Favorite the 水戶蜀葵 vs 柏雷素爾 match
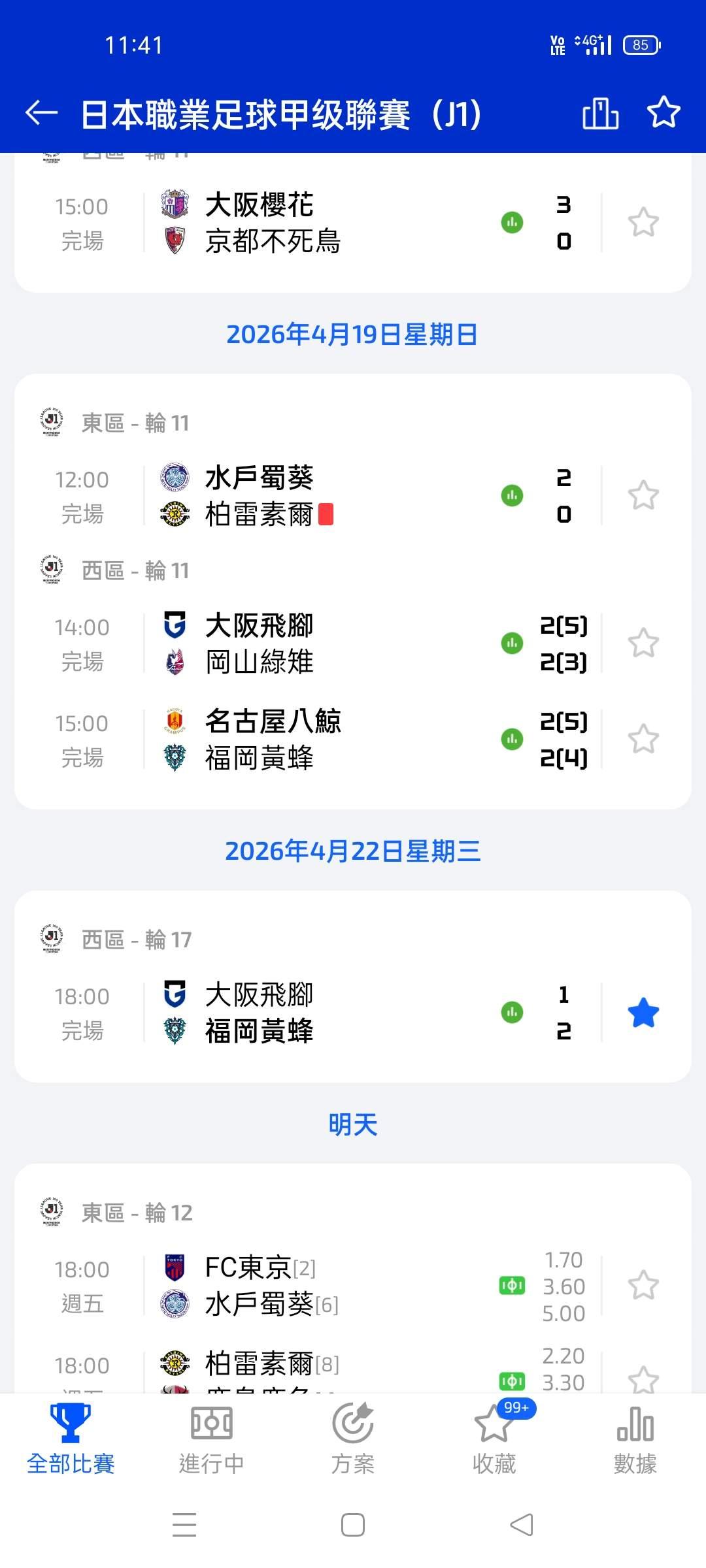This screenshot has height=1568, width=706. click(643, 495)
